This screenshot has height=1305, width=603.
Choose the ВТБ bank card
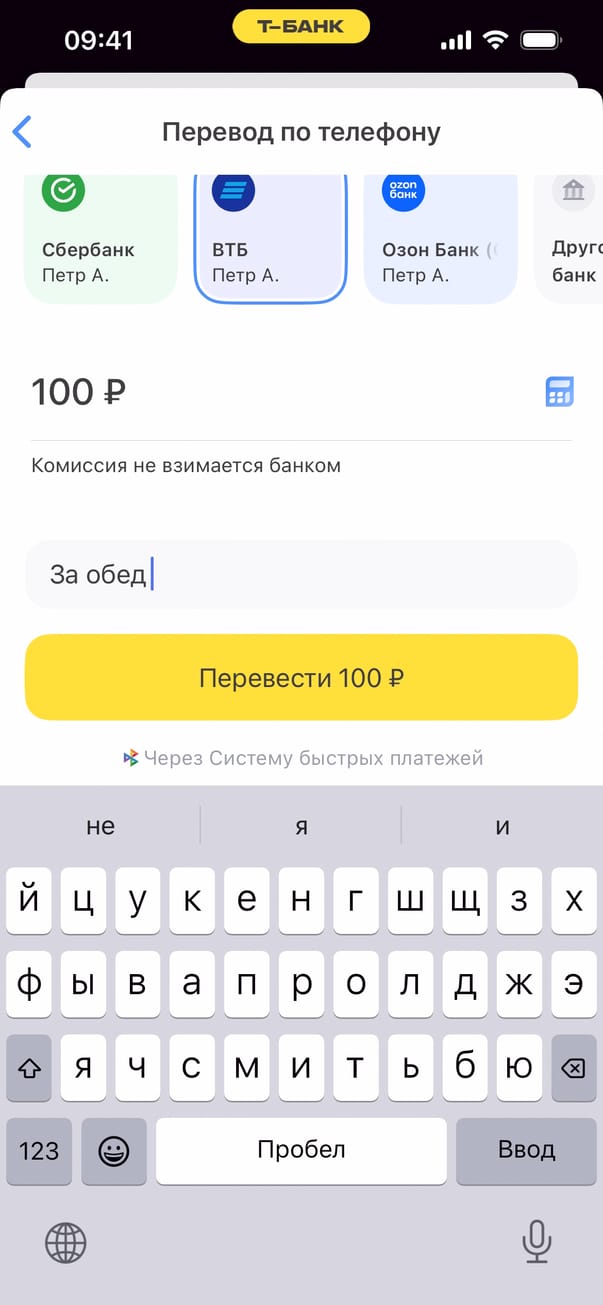pyautogui.click(x=270, y=238)
